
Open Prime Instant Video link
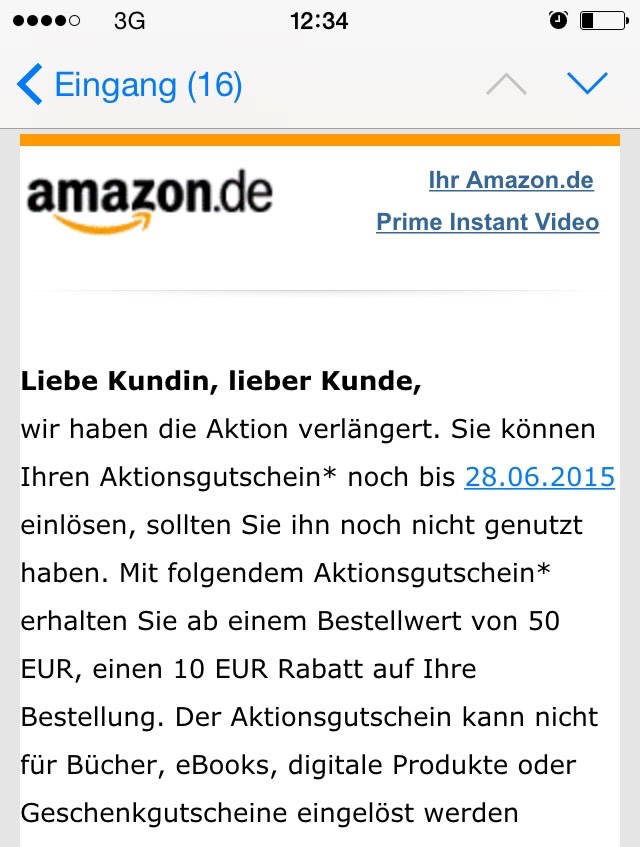point(487,222)
